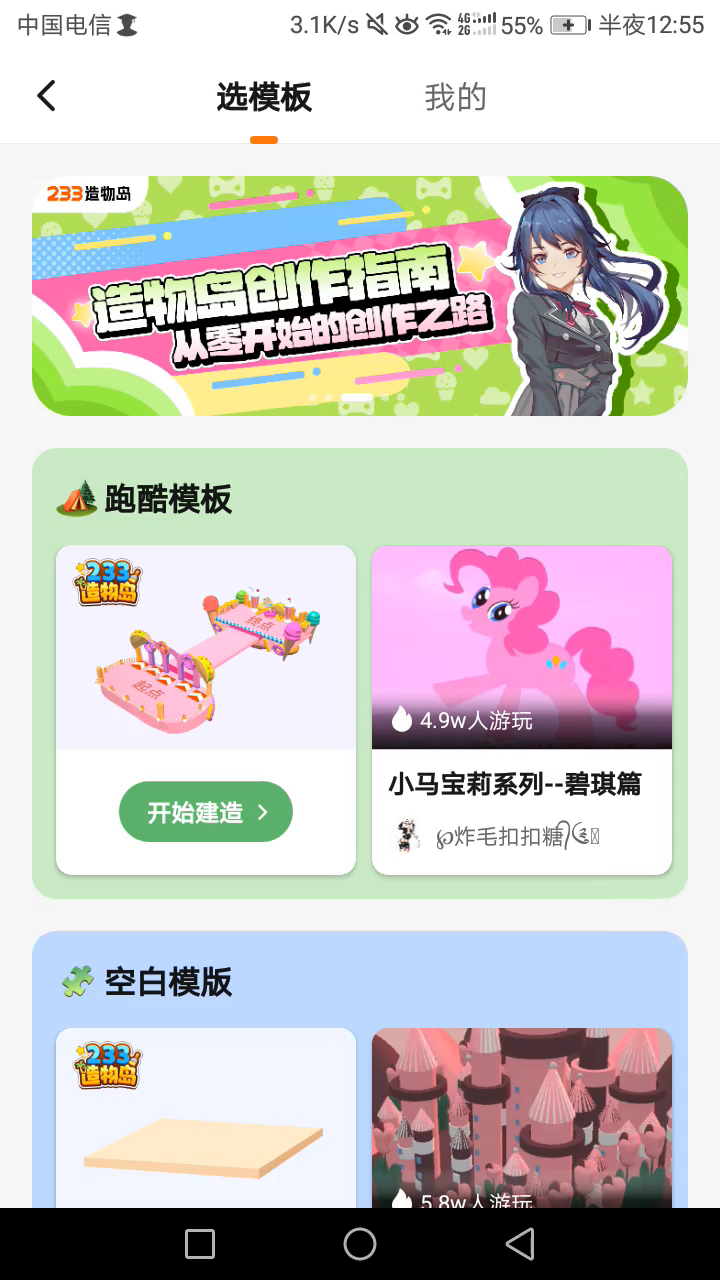Image resolution: width=720 pixels, height=1280 pixels.
Task: Go to home screen via system button
Action: pos(360,1244)
